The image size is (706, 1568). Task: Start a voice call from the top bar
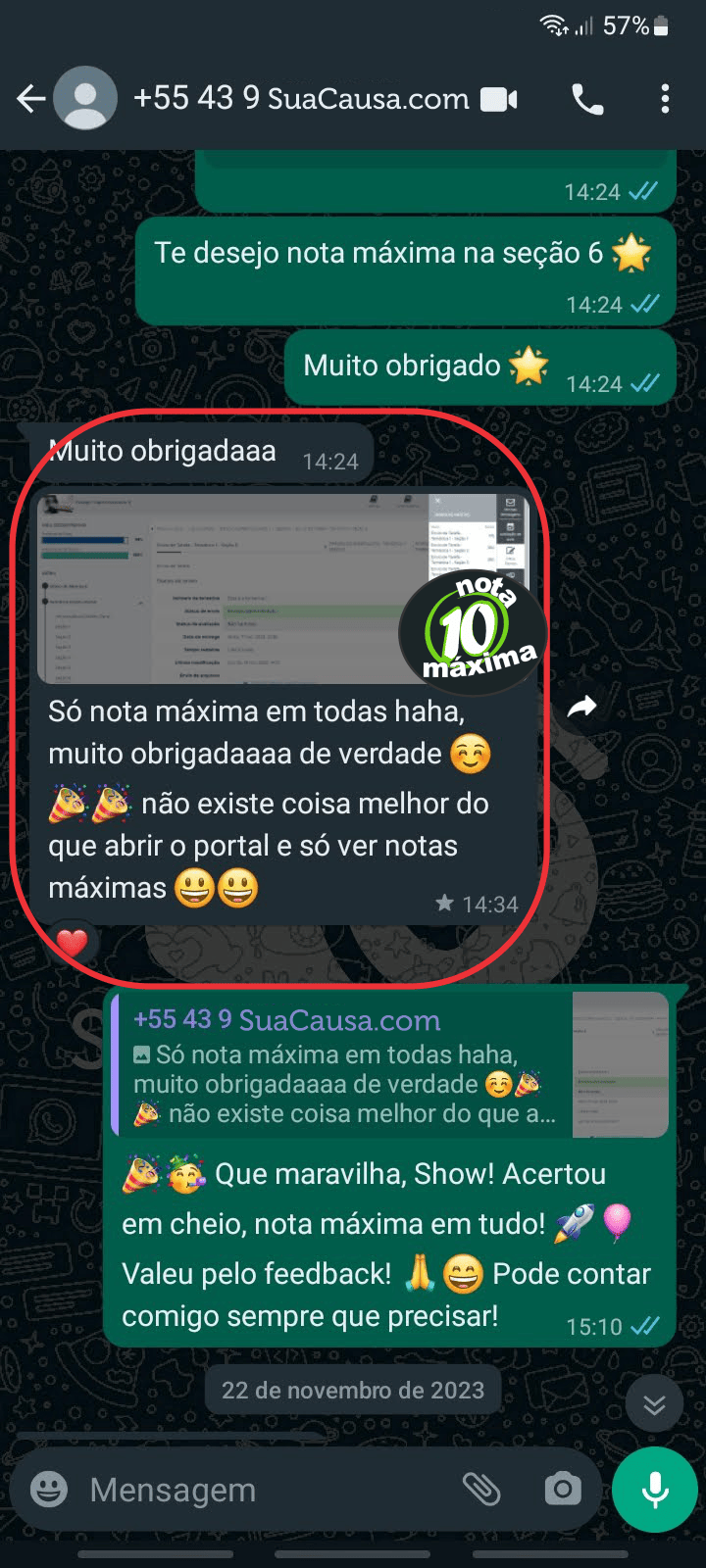pyautogui.click(x=586, y=98)
